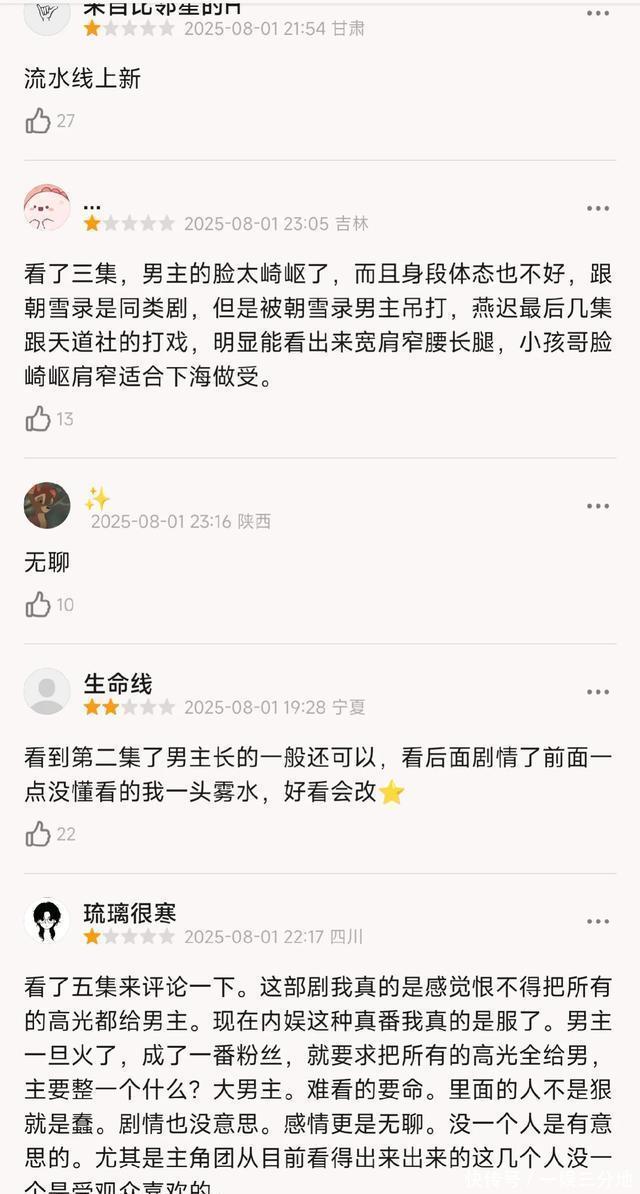
Task: Open the overflow menu for the 甘肃 comment
Action: click(598, 14)
